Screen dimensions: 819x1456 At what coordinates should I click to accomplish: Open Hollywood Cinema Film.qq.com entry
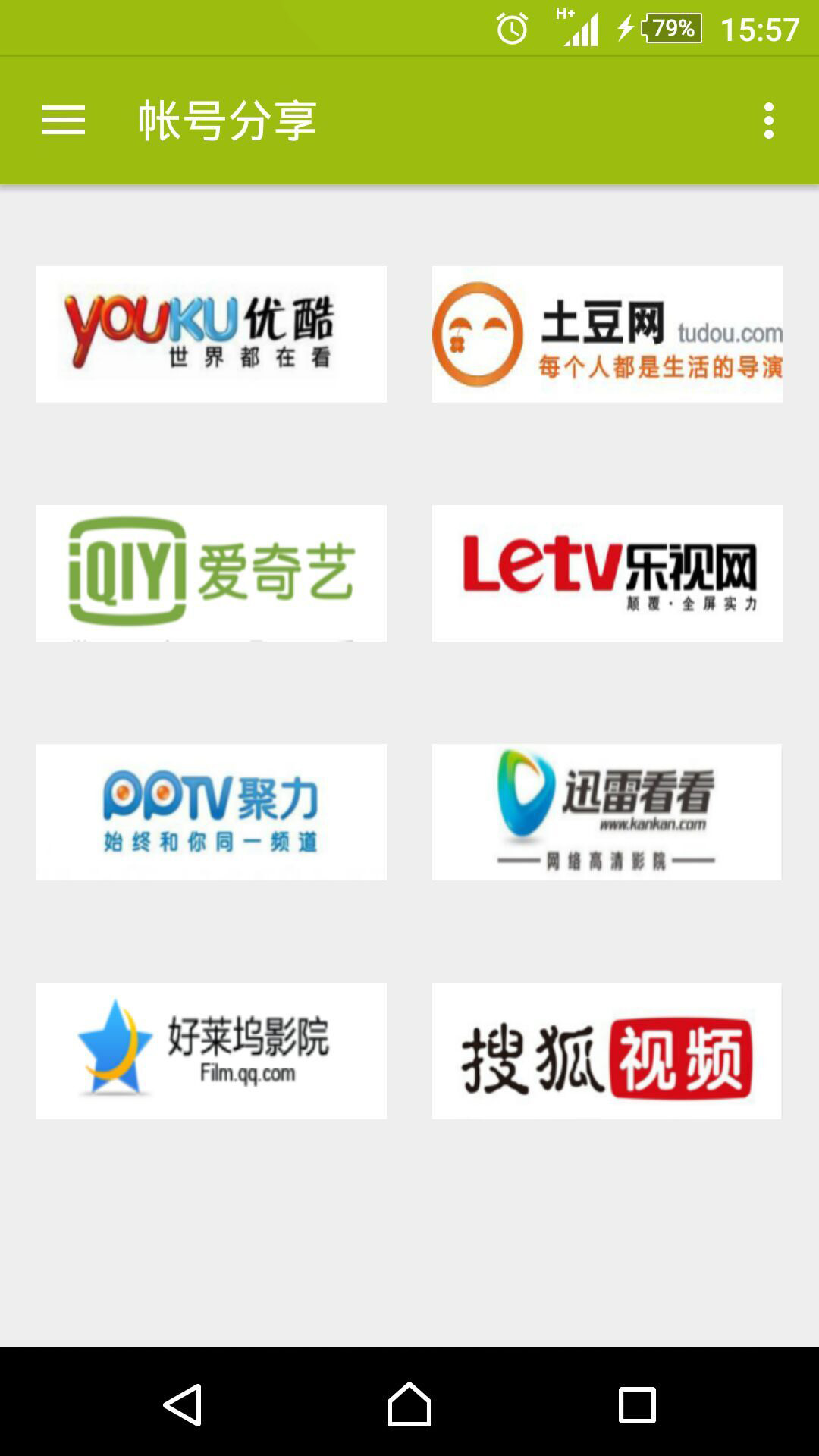pos(210,1050)
